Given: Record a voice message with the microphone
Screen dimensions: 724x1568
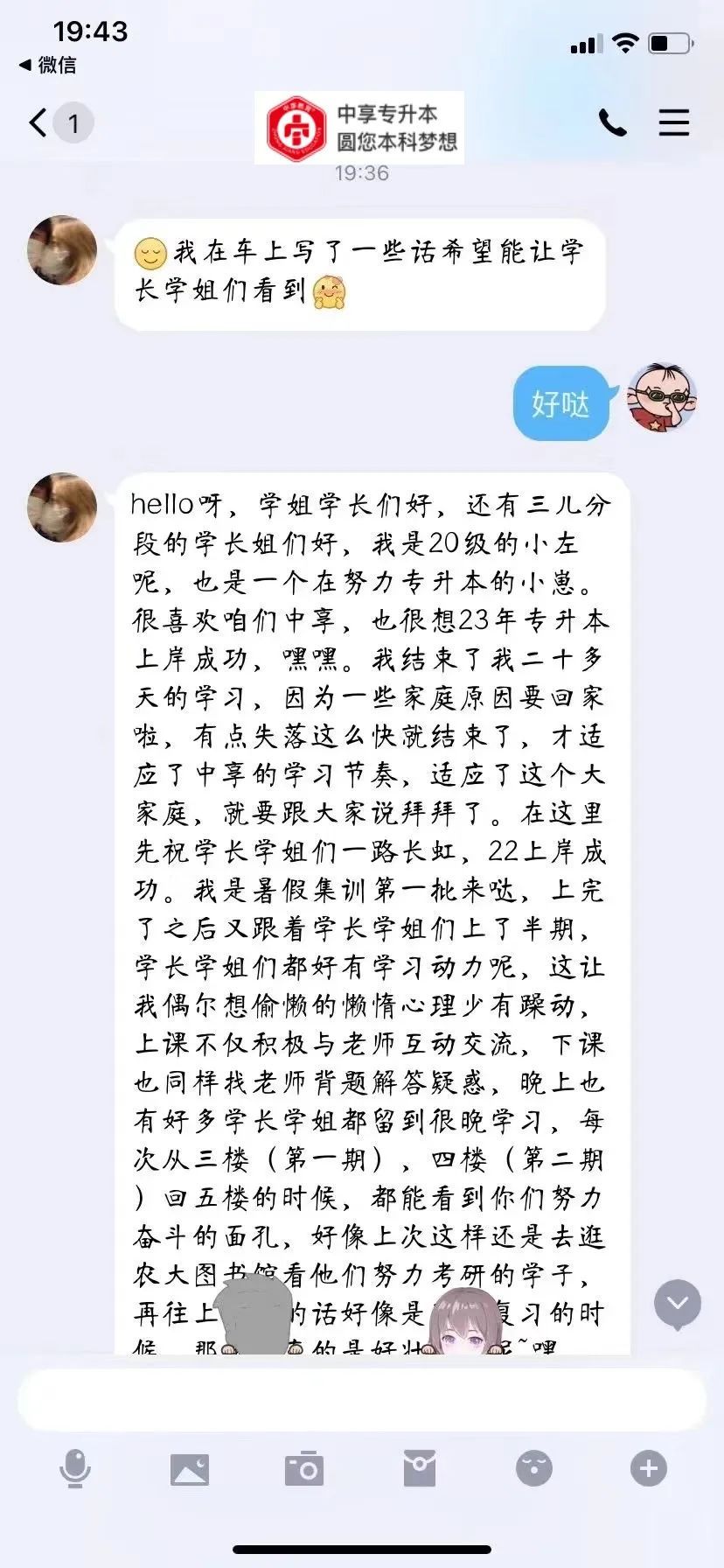Looking at the screenshot, I should tap(75, 1468).
